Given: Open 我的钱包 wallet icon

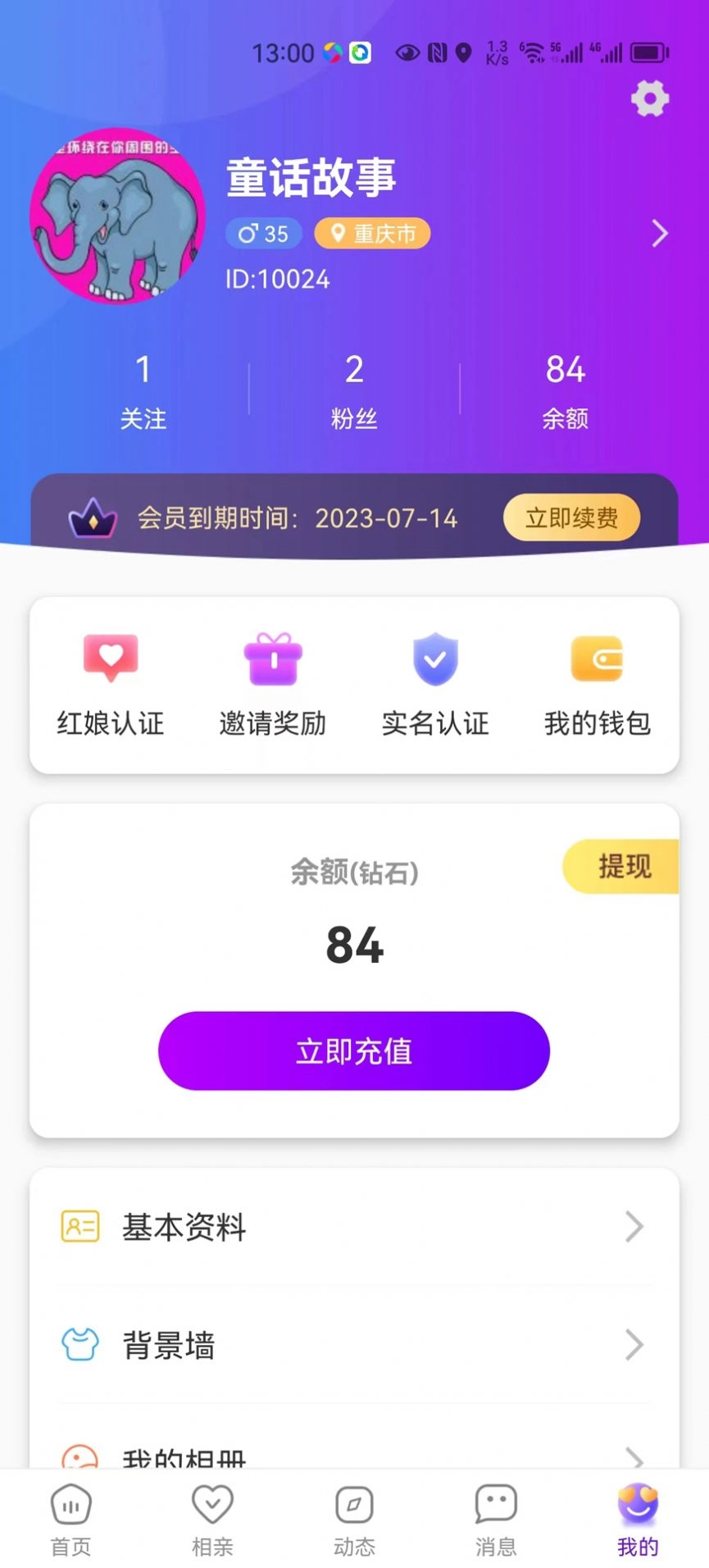Looking at the screenshot, I should pyautogui.click(x=597, y=658).
